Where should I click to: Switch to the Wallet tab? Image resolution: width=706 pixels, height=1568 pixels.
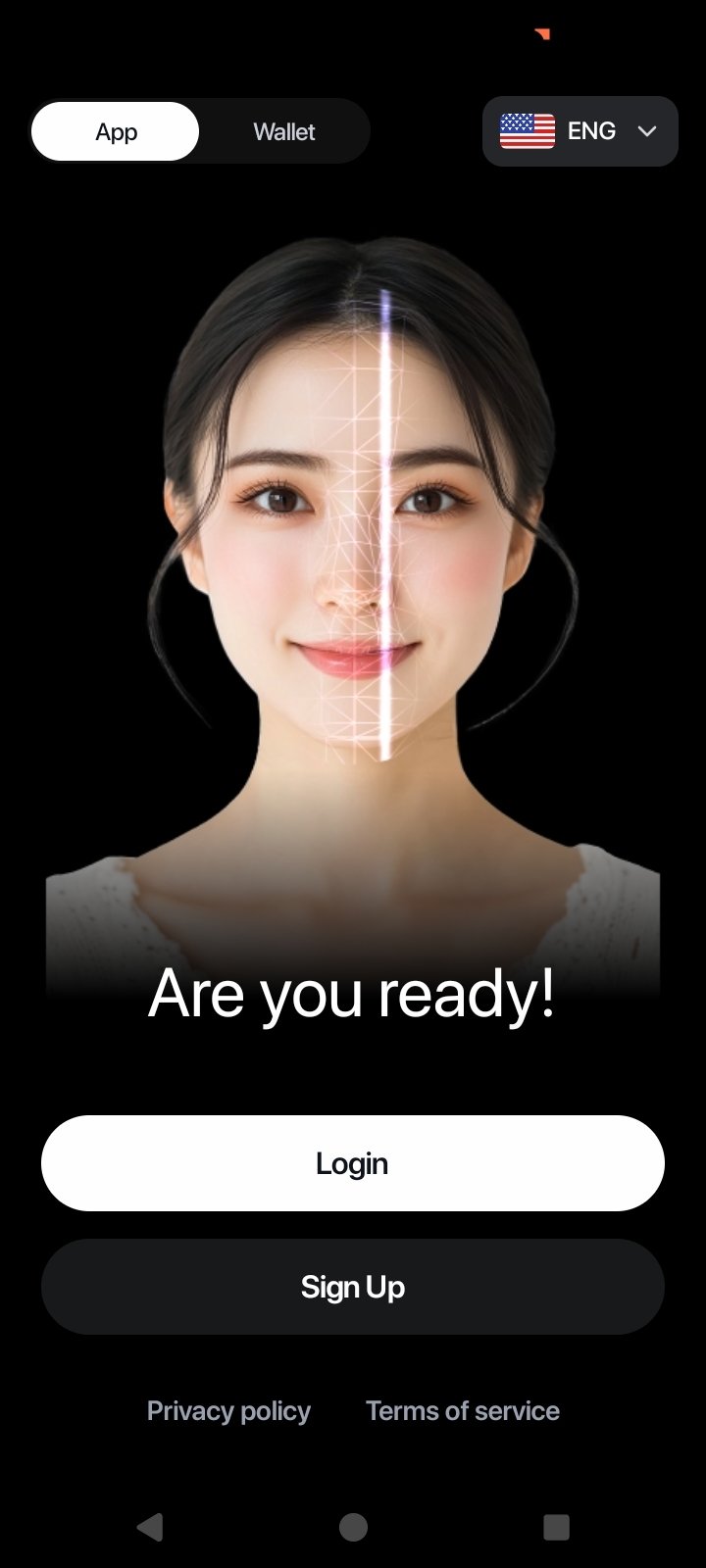click(283, 131)
